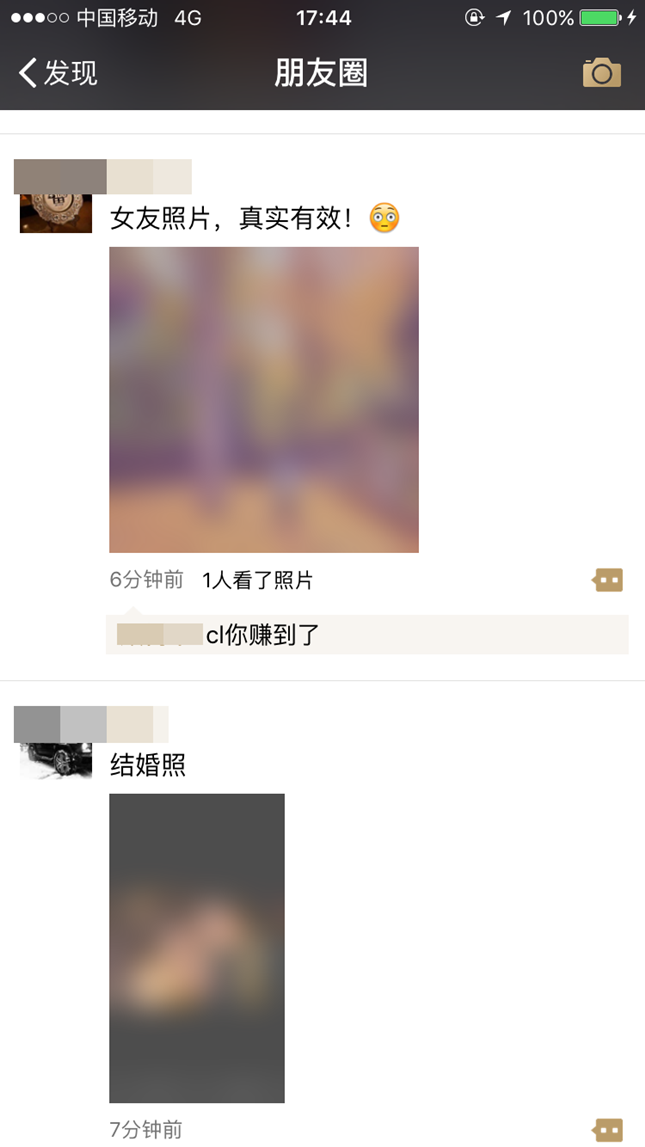The image size is (645, 1147).
Task: Open avatar of the 女友照片 poster
Action: click(55, 210)
